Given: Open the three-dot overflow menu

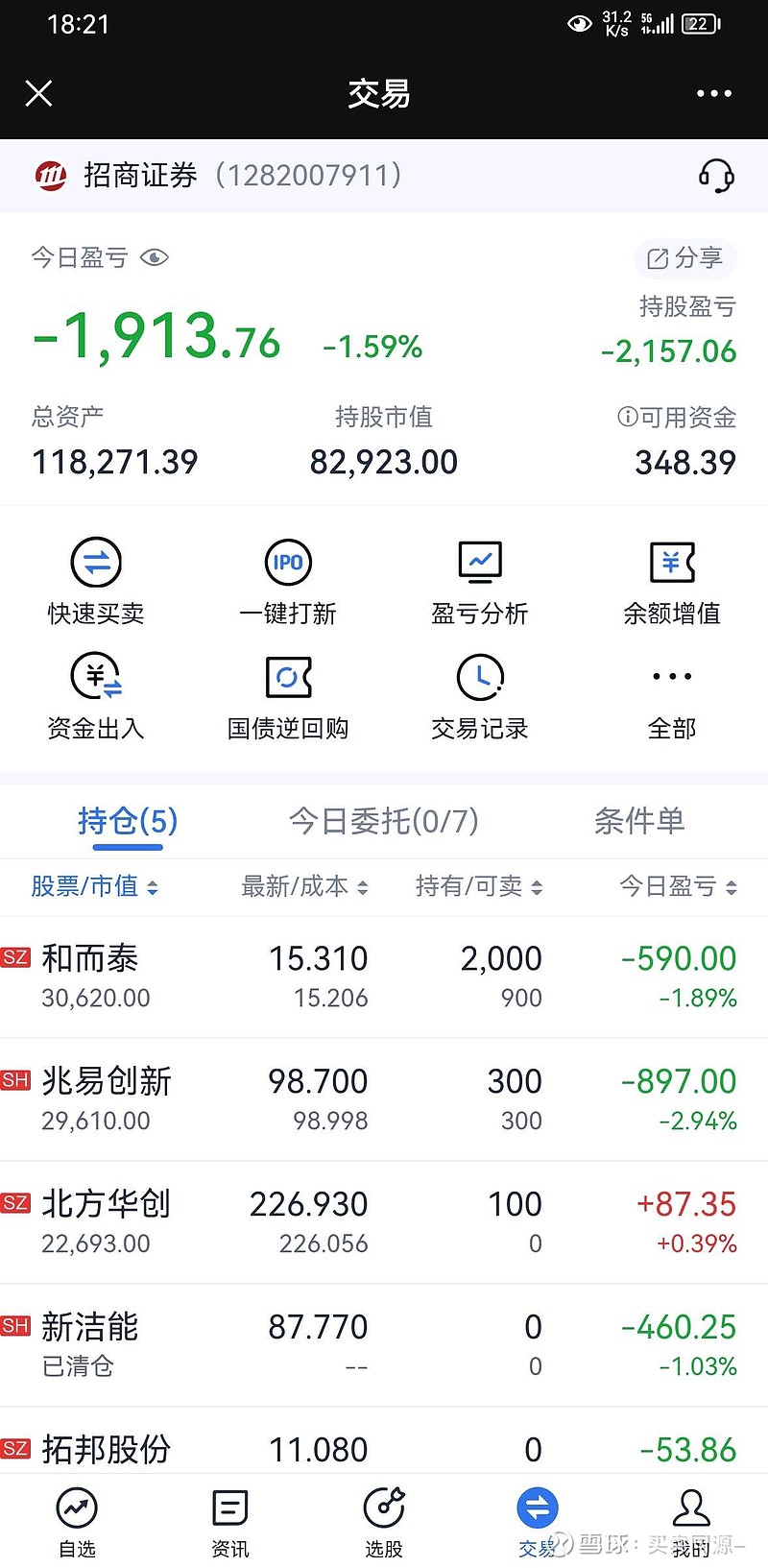Looking at the screenshot, I should pos(713,93).
